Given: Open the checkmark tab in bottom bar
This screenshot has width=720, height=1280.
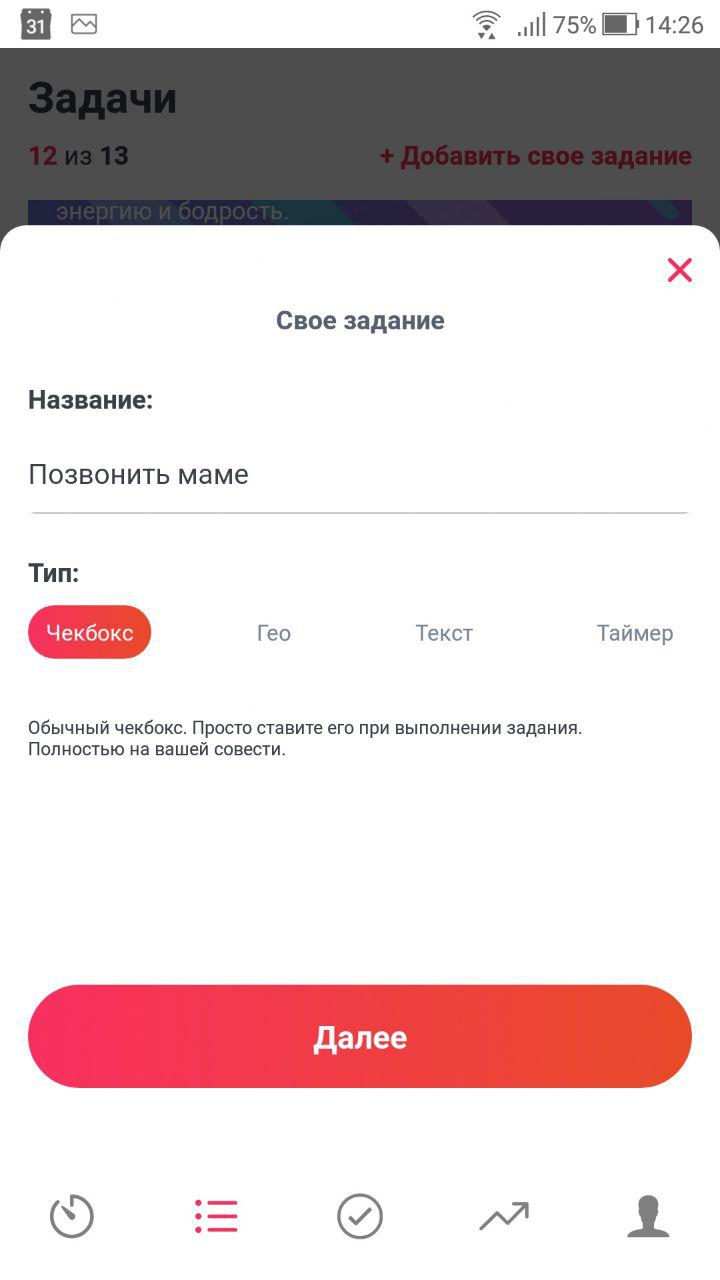Looking at the screenshot, I should 360,1216.
